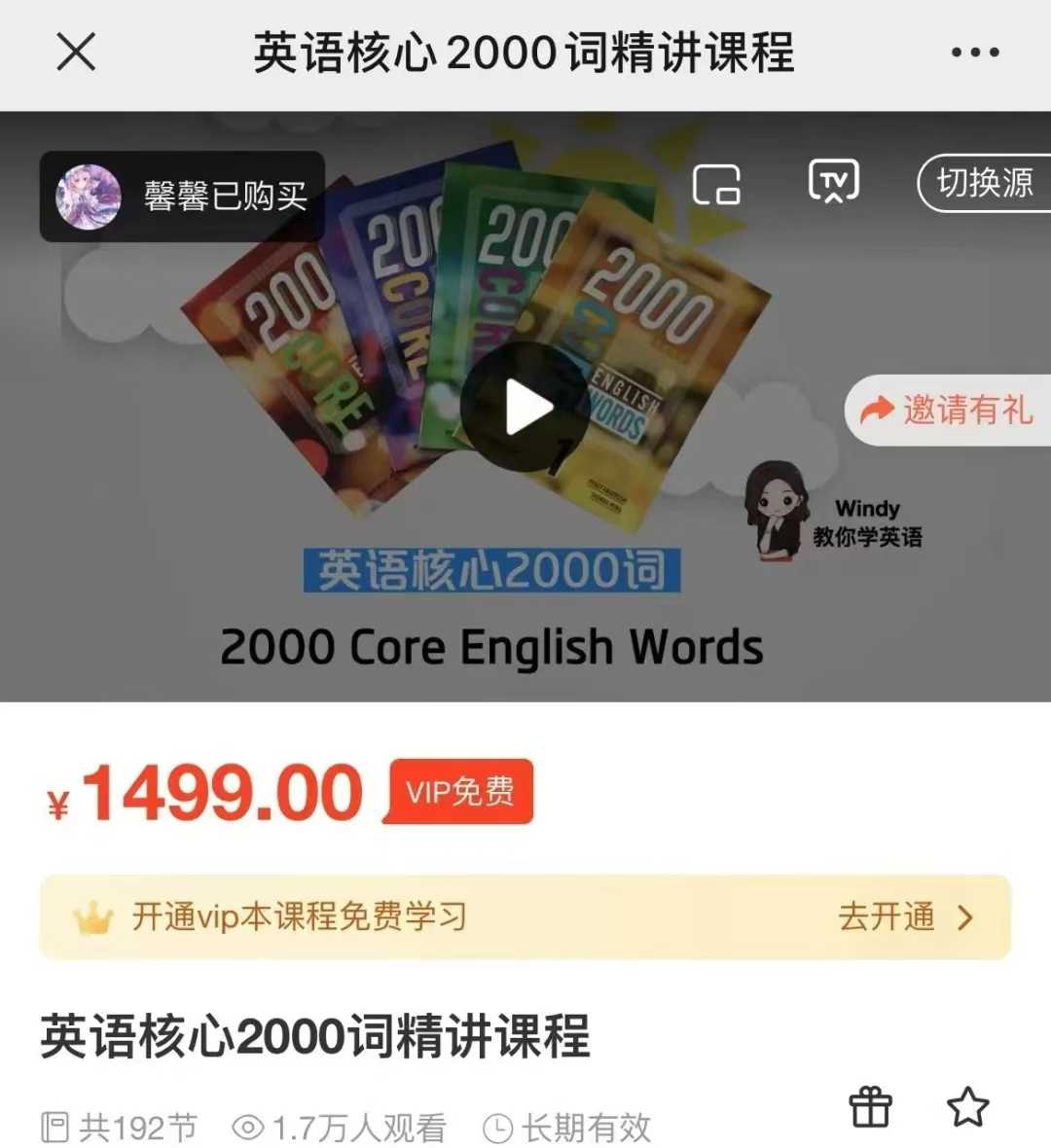Tap 去开通 to activate VIP
Image resolution: width=1051 pixels, height=1148 pixels.
pyautogui.click(x=905, y=917)
